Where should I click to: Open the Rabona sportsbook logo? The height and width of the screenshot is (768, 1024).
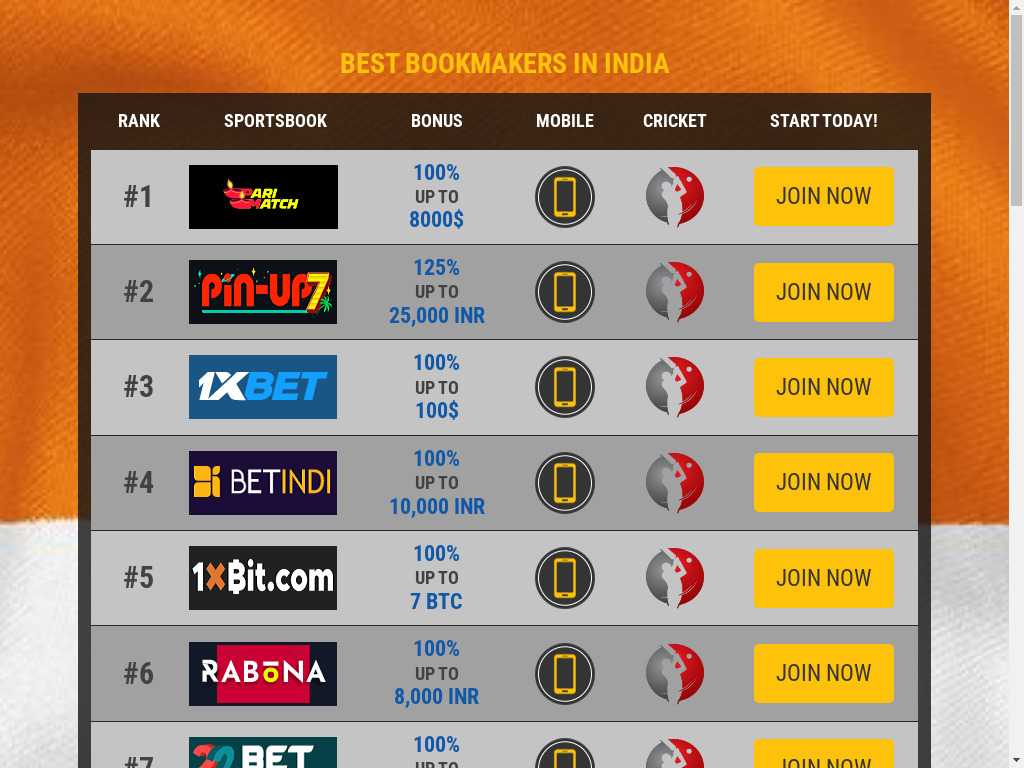(263, 673)
